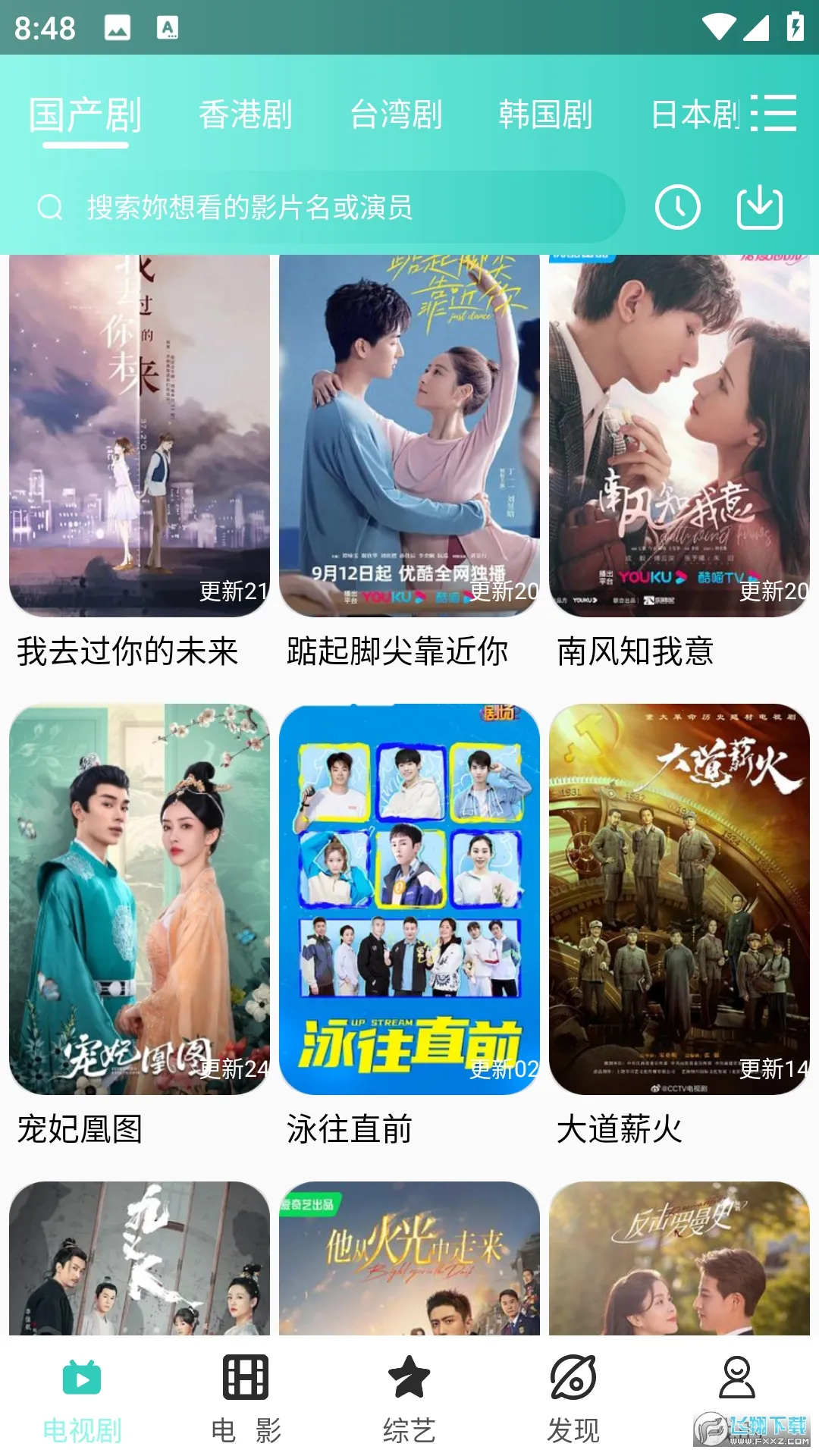Switch to the 台湾剧 tab
Image resolution: width=819 pixels, height=1456 pixels.
(396, 115)
